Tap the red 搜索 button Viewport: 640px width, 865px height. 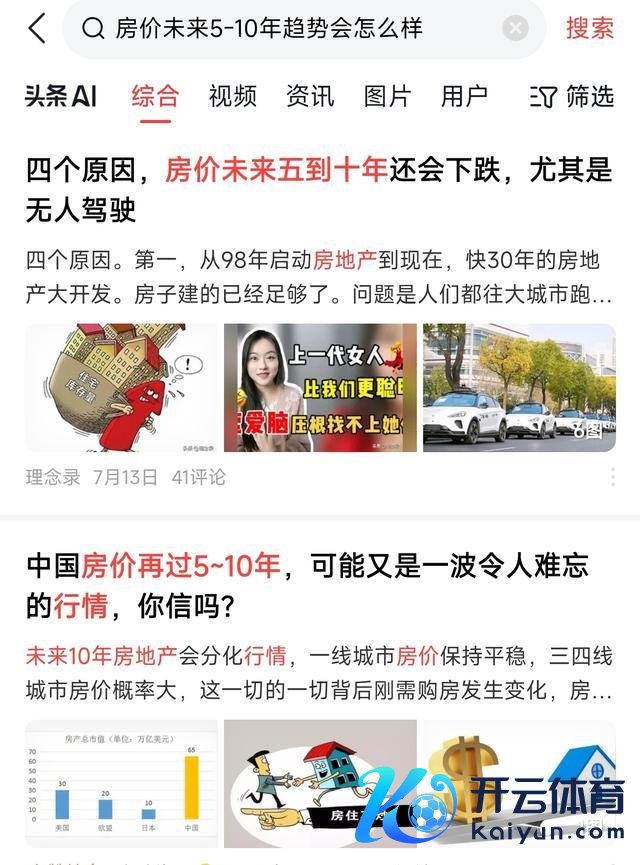[x=590, y=28]
